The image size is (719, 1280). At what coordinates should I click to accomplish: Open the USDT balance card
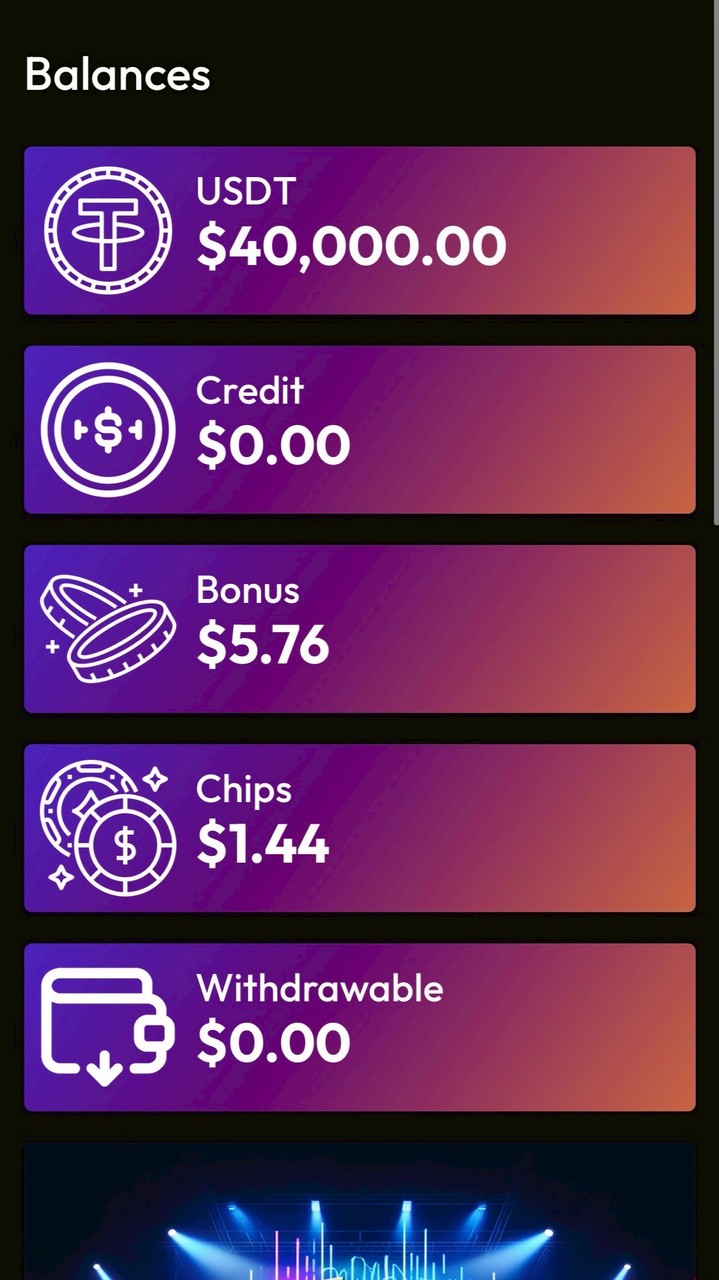click(x=359, y=231)
